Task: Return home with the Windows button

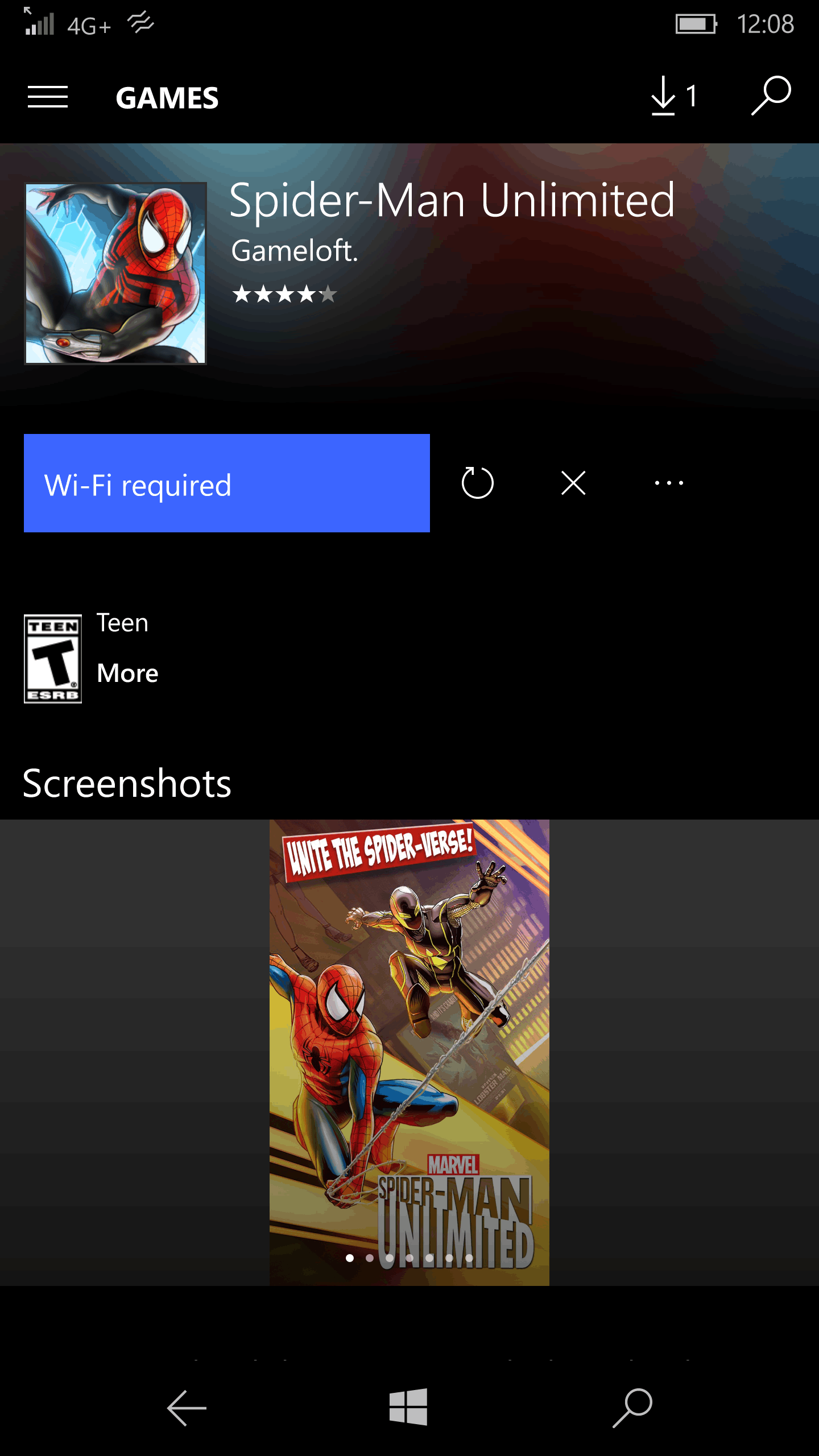Action: 408,1407
